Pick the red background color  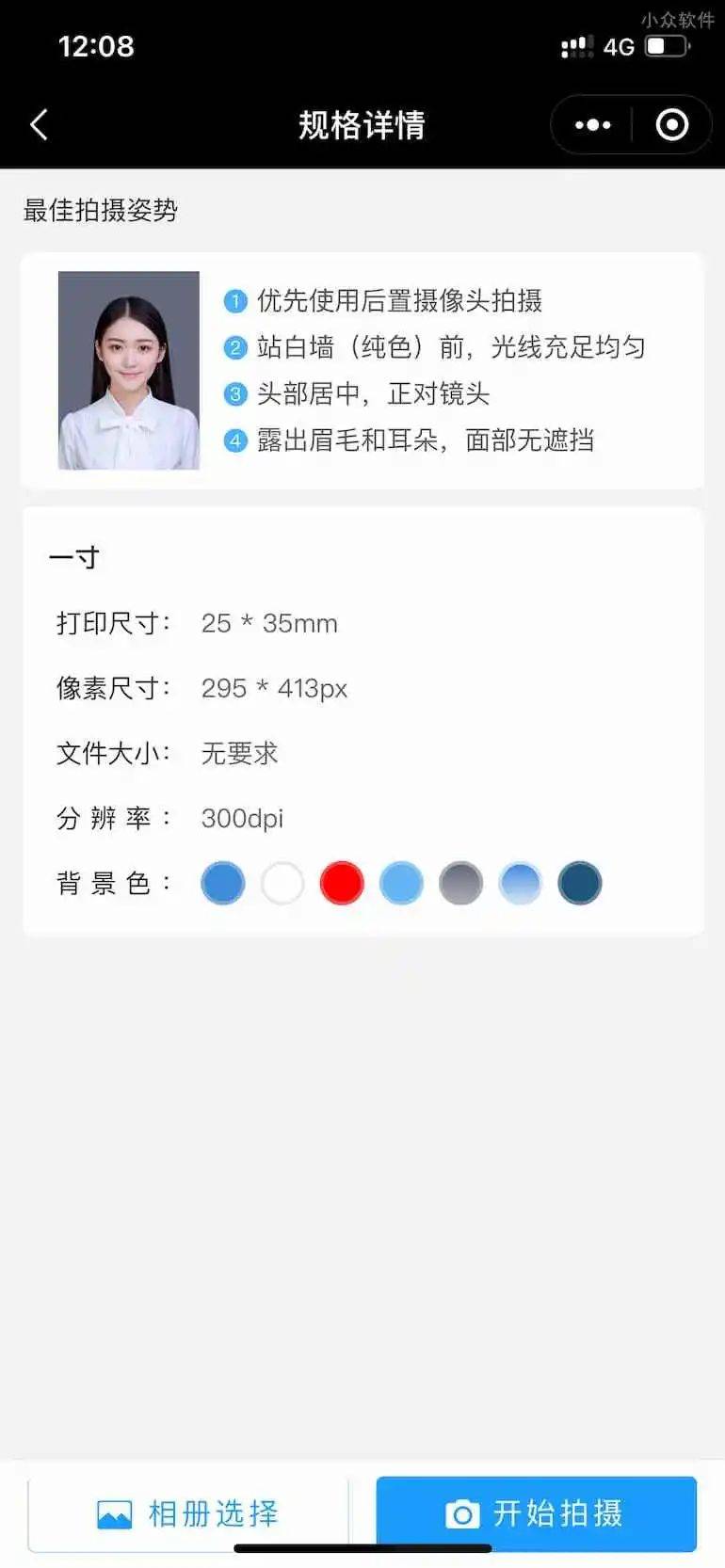point(342,884)
